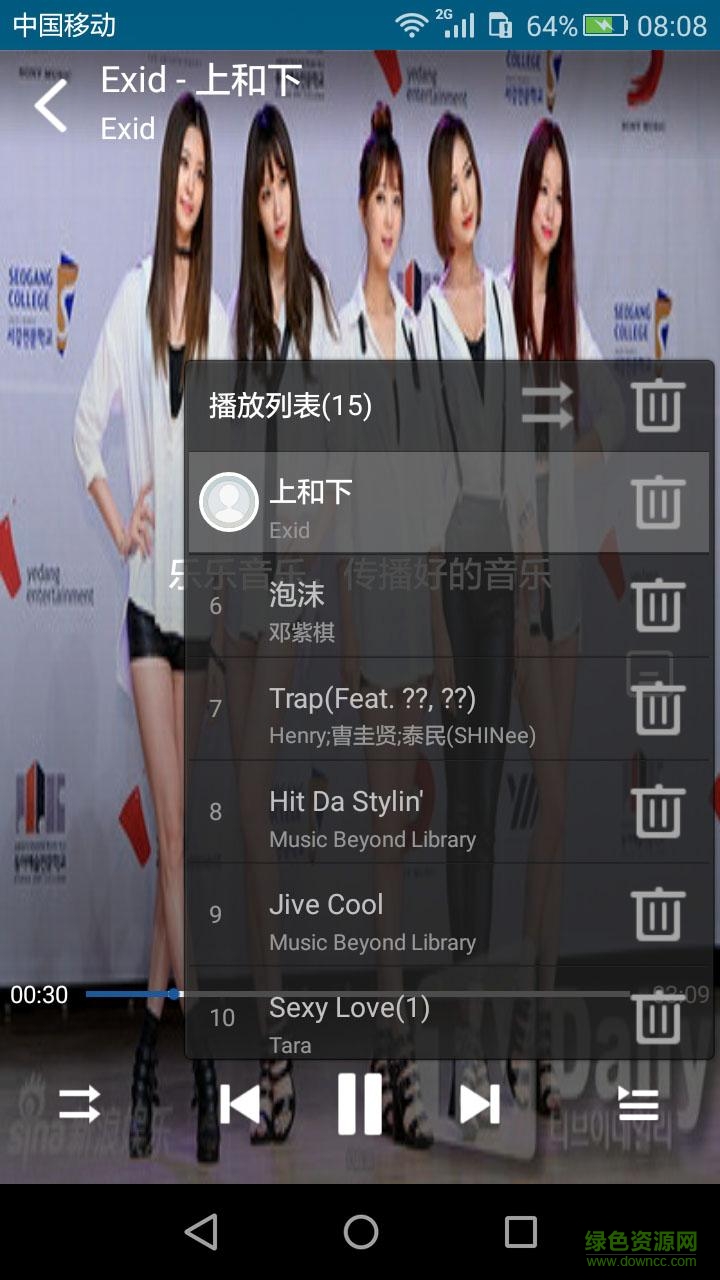
Task: Open the playlist queue icon at bottom right
Action: 638,1105
